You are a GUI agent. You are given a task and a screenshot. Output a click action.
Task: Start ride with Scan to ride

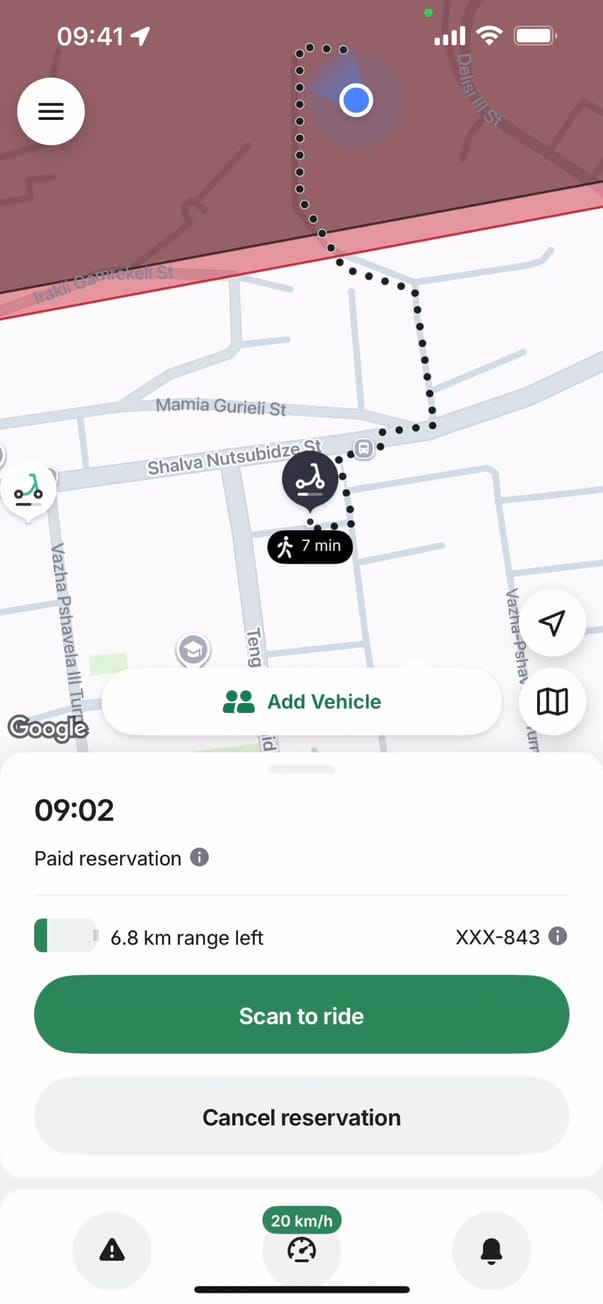click(x=301, y=1016)
